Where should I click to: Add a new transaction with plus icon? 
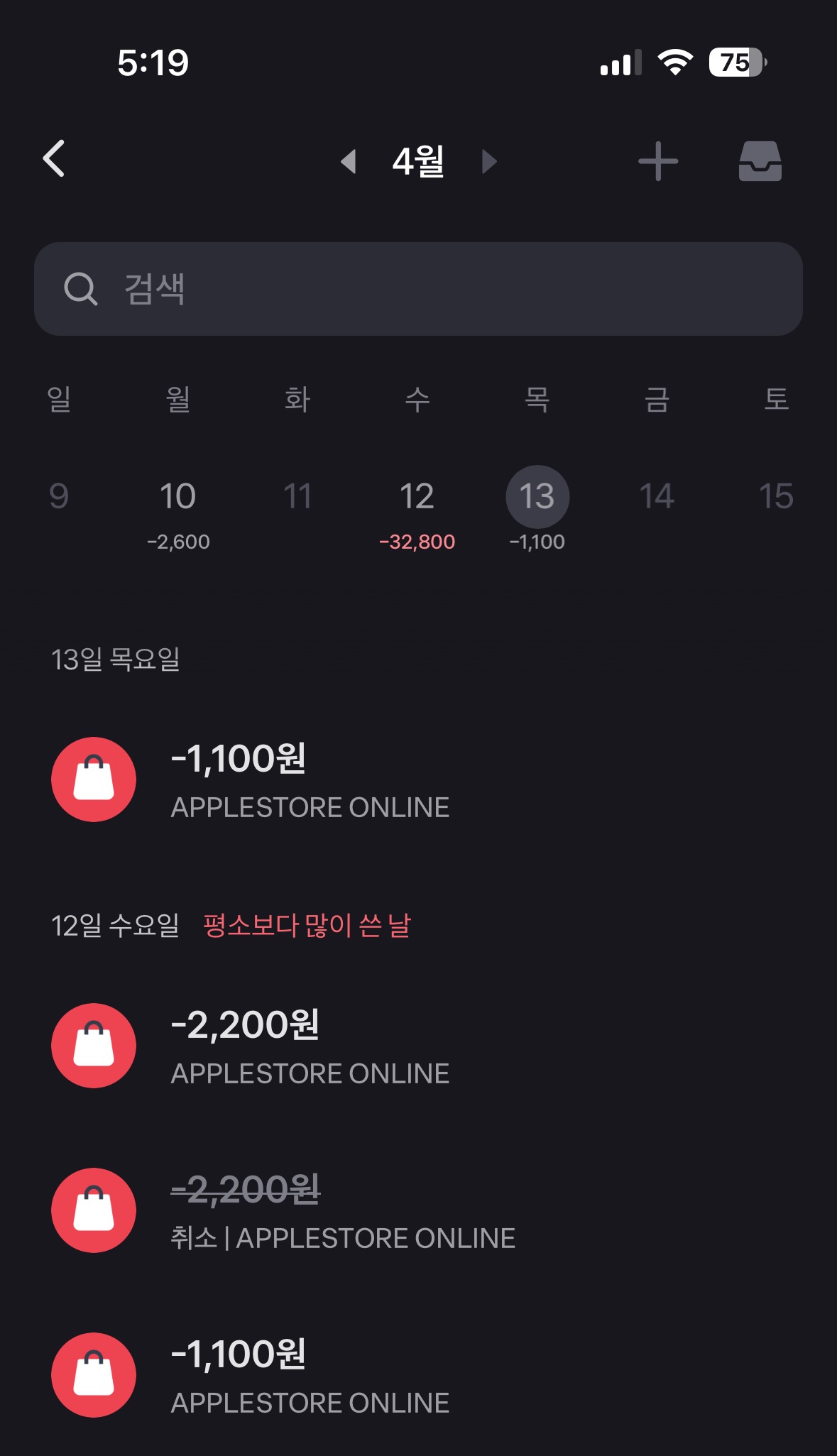coord(657,161)
